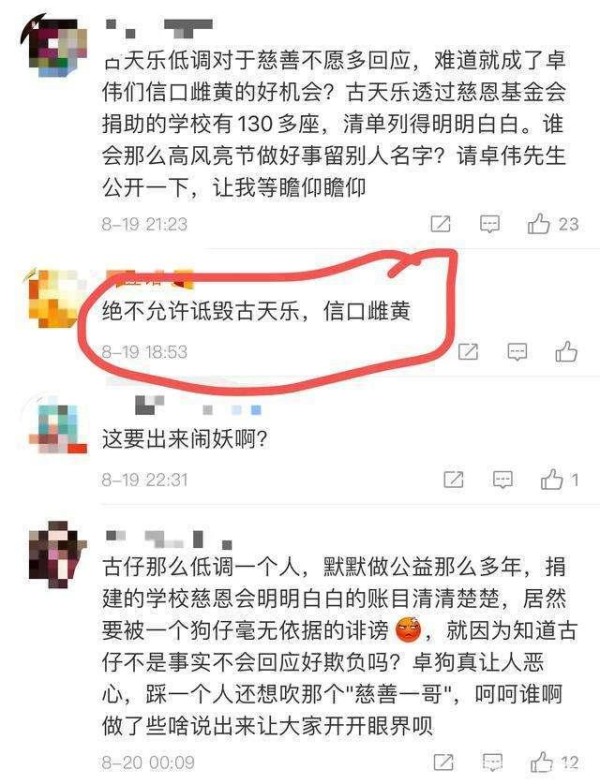The width and height of the screenshot is (600, 784).
Task: Like the comment '绝不允许诋毁古天乐'
Action: click(567, 351)
